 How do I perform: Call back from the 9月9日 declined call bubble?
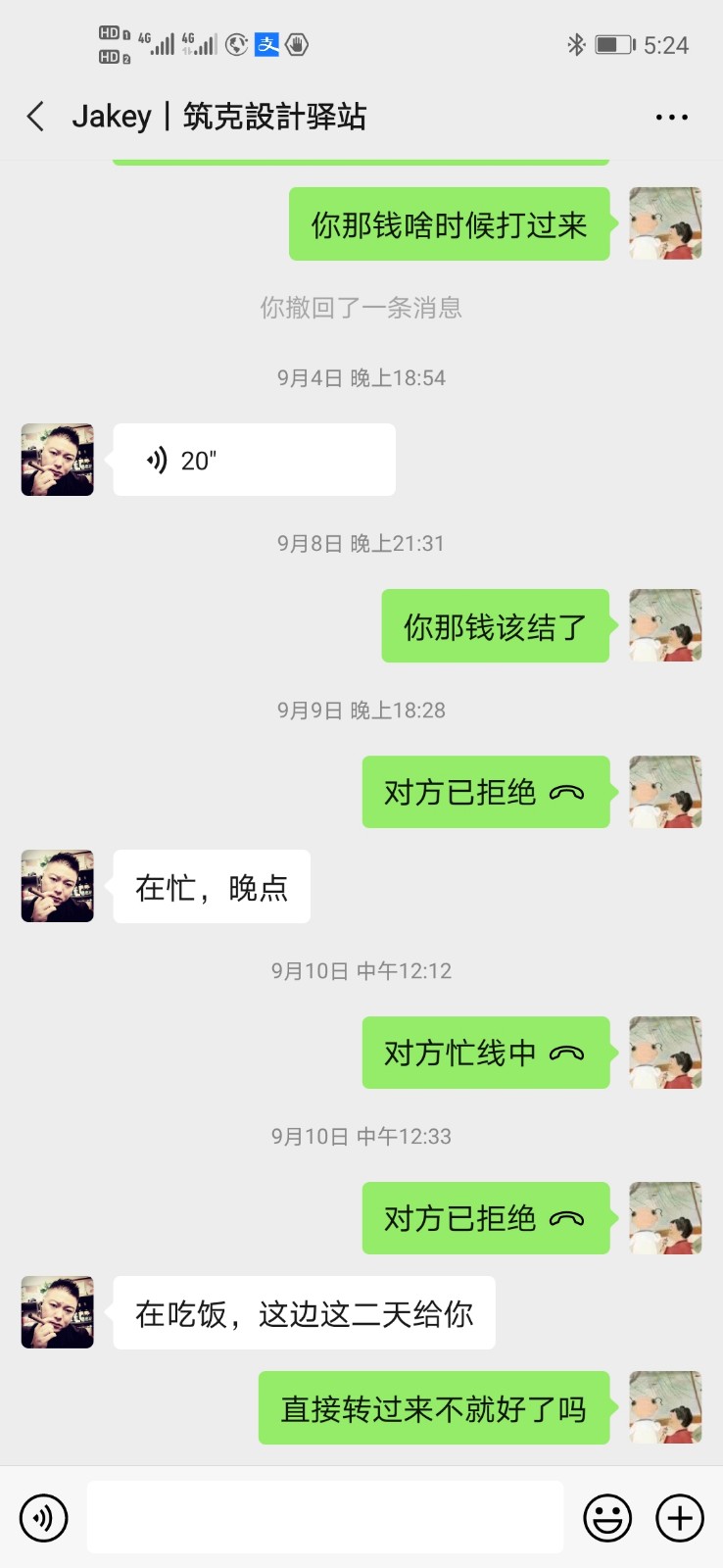(485, 792)
